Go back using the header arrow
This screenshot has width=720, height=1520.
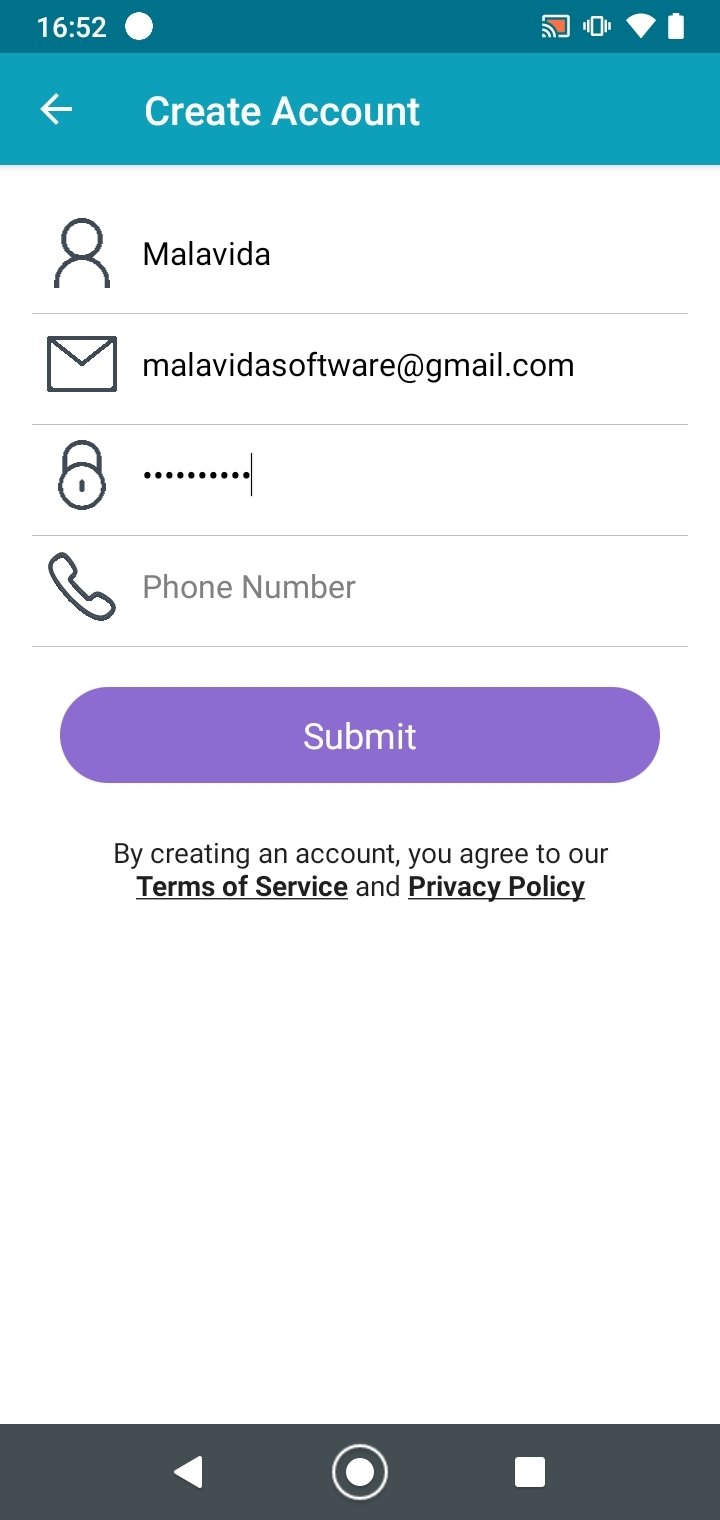click(56, 110)
